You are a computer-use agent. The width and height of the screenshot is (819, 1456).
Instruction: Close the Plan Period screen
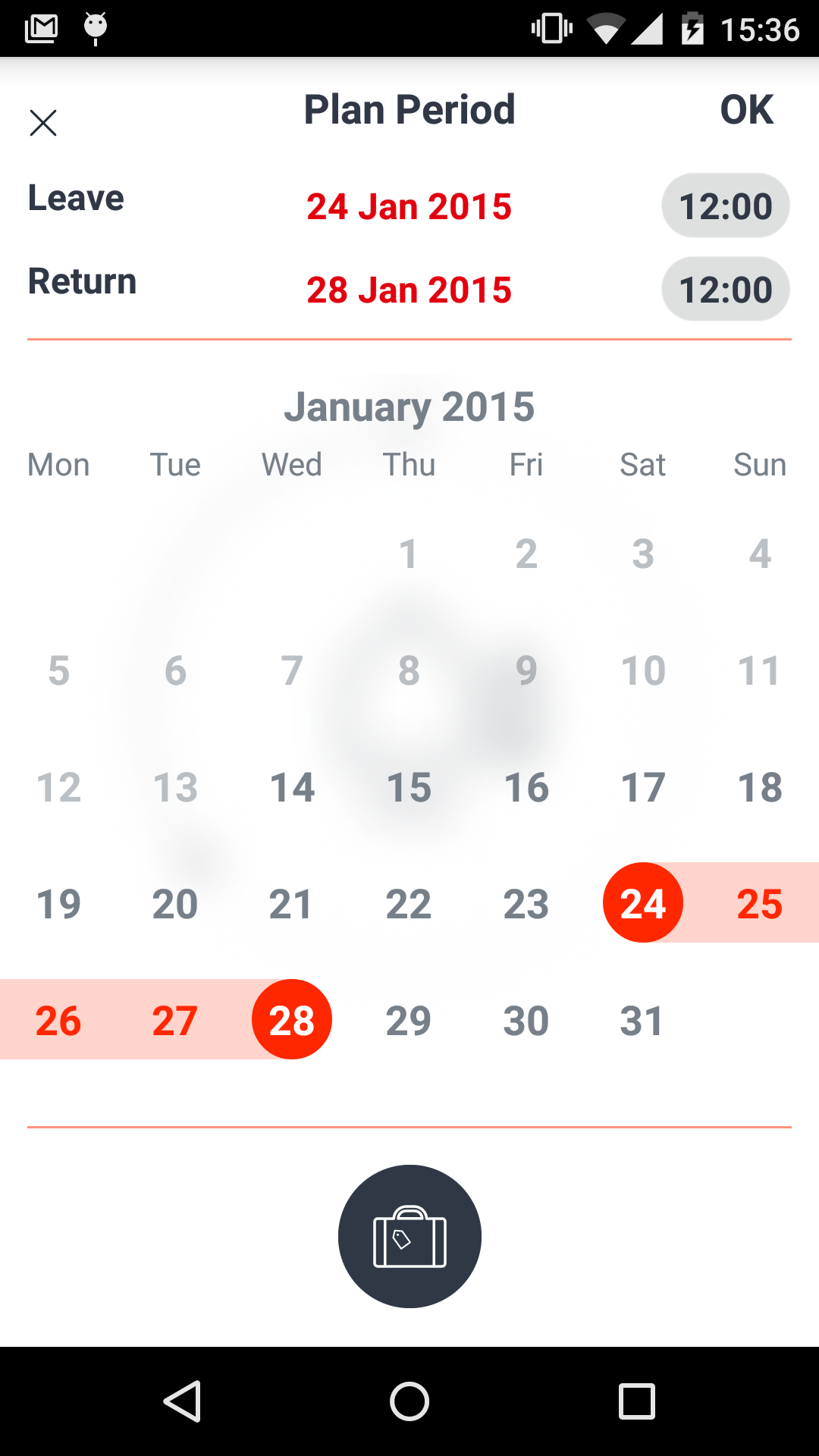(x=43, y=122)
